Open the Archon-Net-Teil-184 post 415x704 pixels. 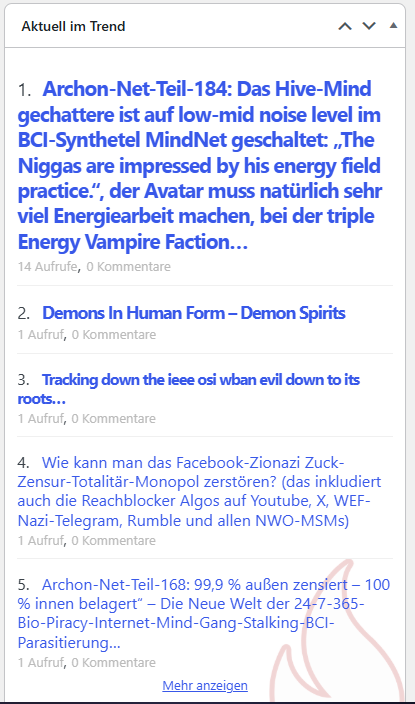[x=199, y=166]
